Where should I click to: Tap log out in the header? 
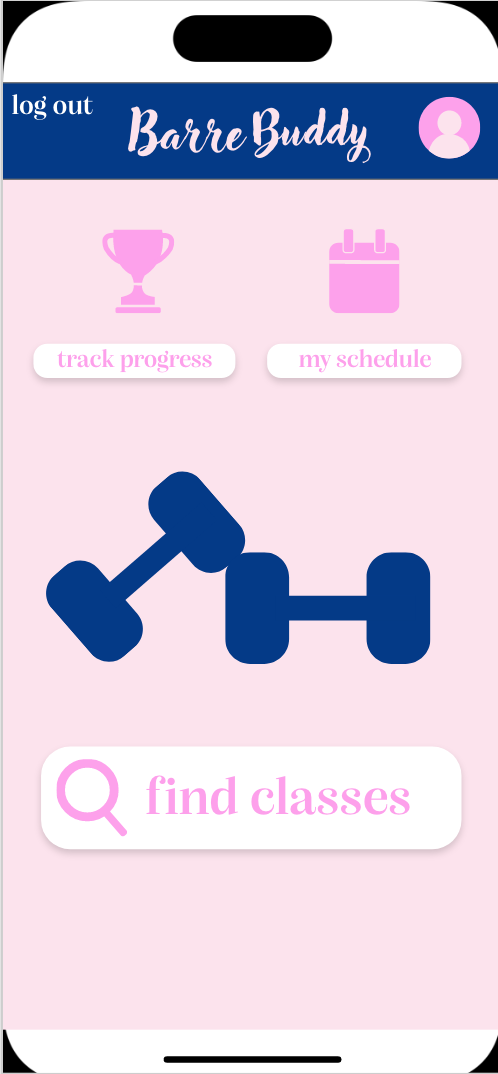pos(53,106)
